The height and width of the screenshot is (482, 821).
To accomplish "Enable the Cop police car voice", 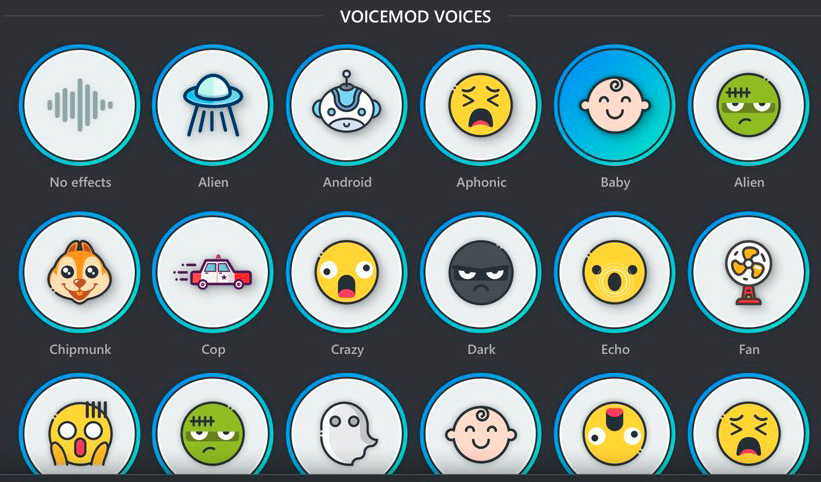I will [213, 272].
